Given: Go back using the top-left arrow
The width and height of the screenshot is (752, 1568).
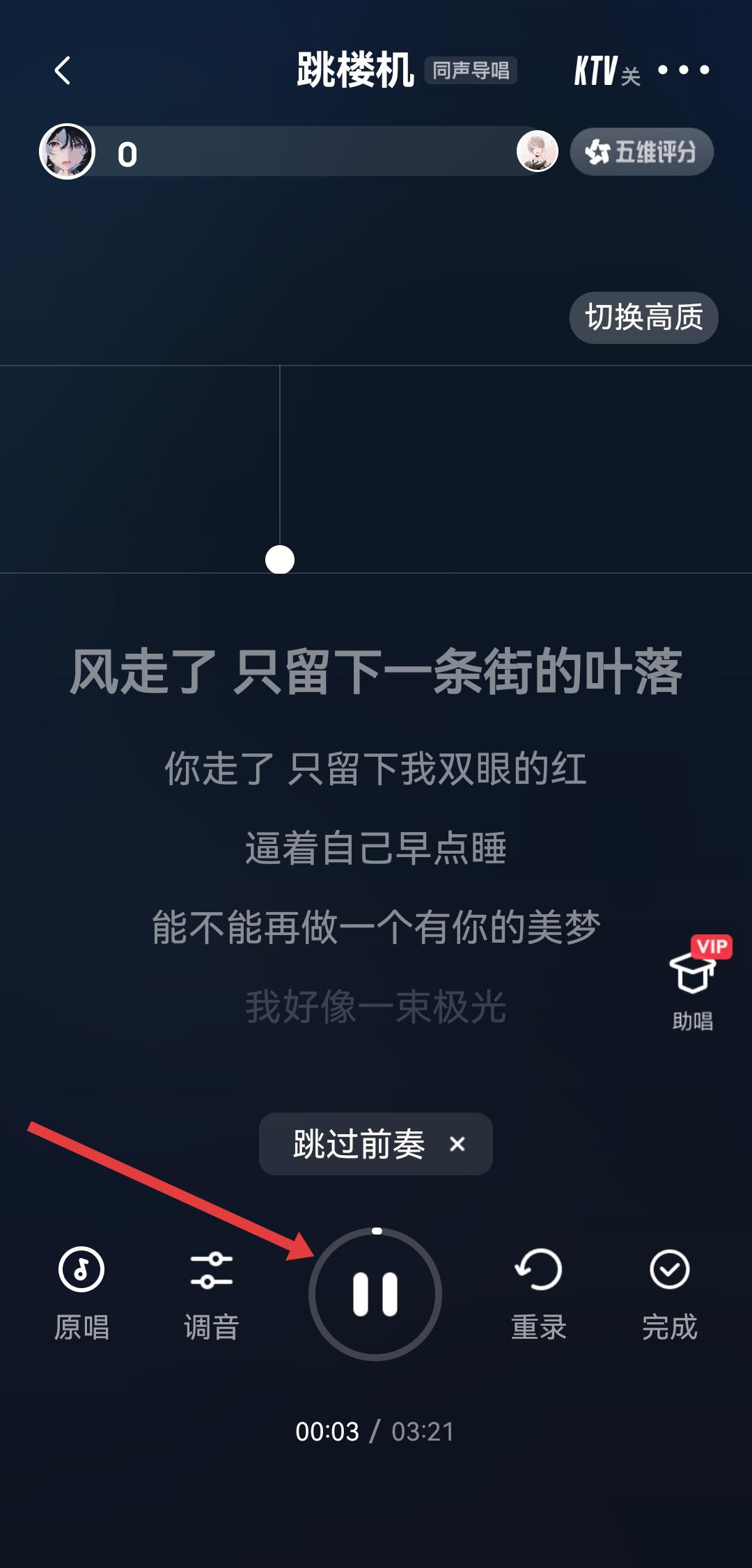Looking at the screenshot, I should click(x=63, y=70).
